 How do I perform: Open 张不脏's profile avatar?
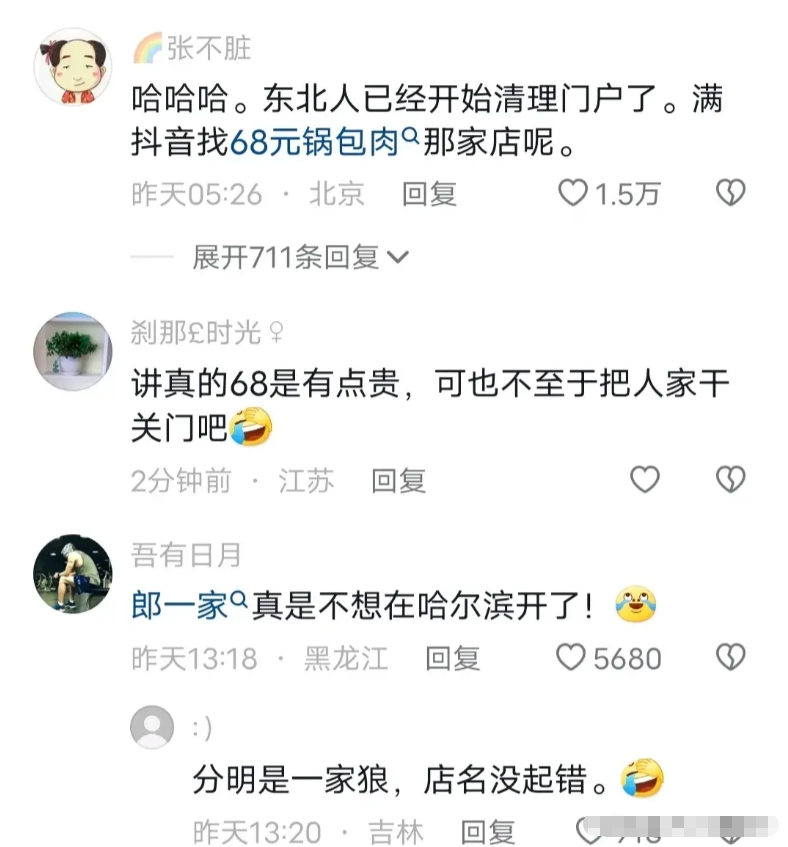73,67
